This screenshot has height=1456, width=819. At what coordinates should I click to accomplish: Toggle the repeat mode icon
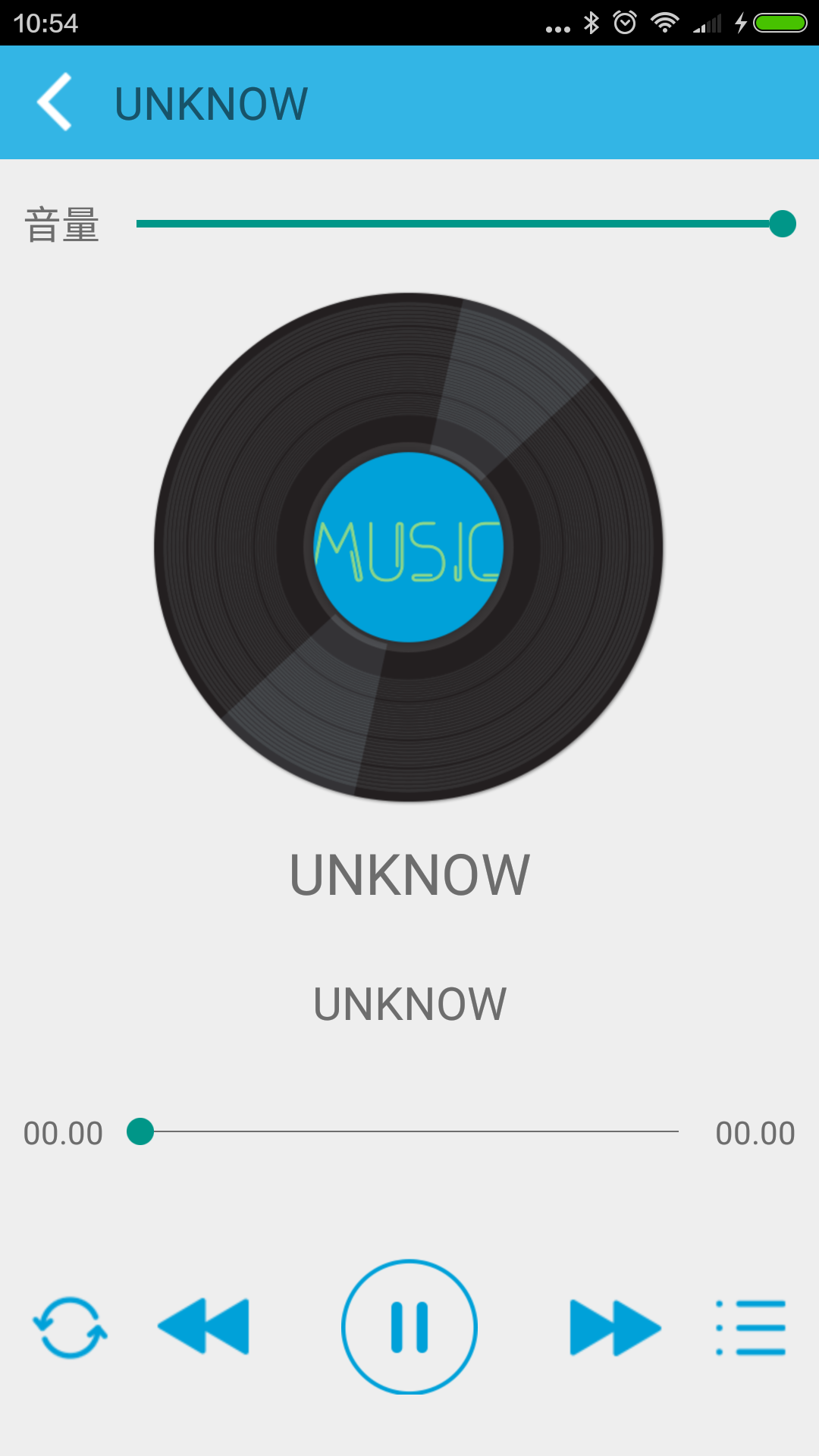(70, 1327)
